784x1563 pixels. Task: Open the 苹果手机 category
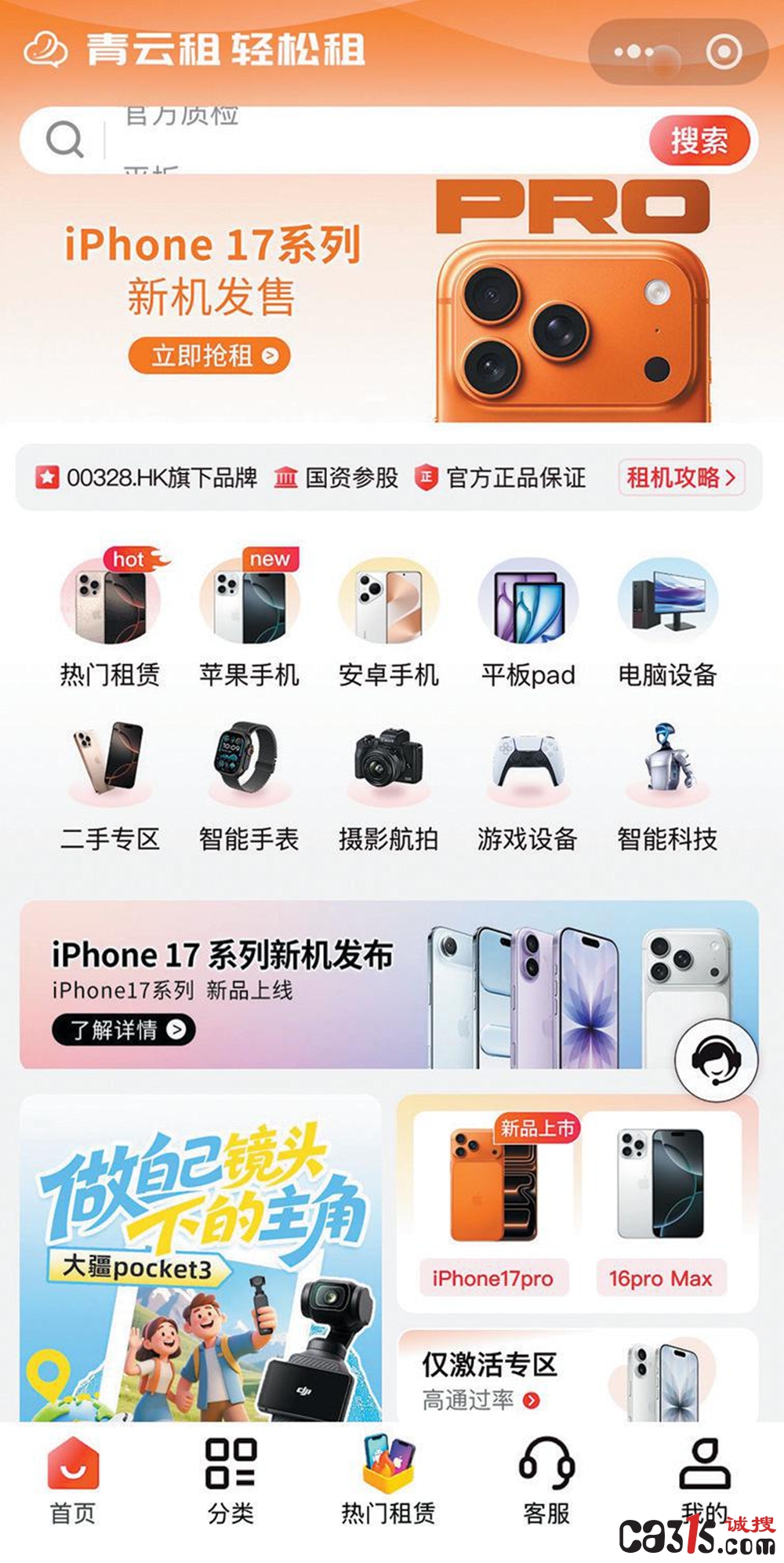249,619
